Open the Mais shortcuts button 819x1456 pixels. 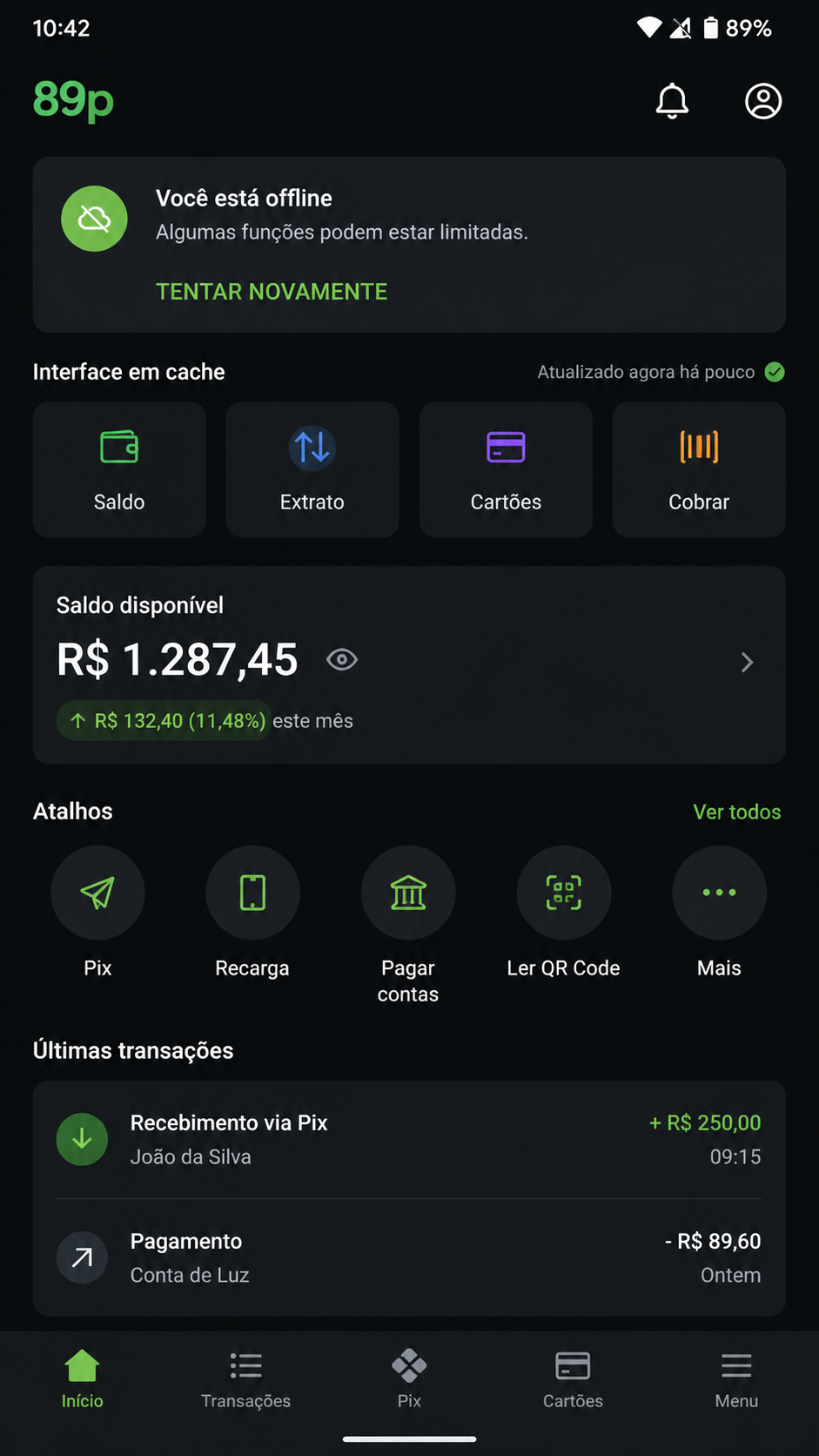pos(719,912)
